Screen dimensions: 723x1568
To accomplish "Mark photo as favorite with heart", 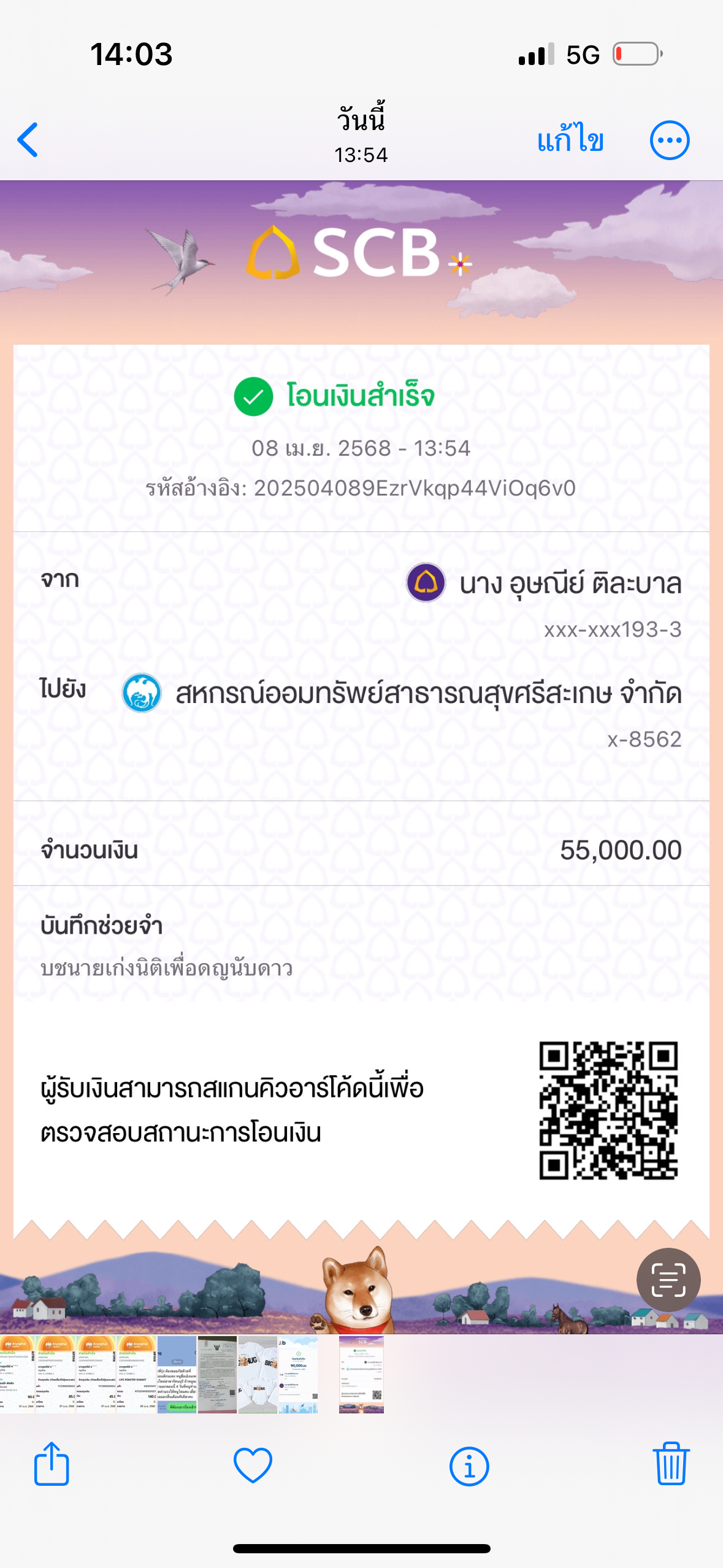I will pyautogui.click(x=253, y=1465).
